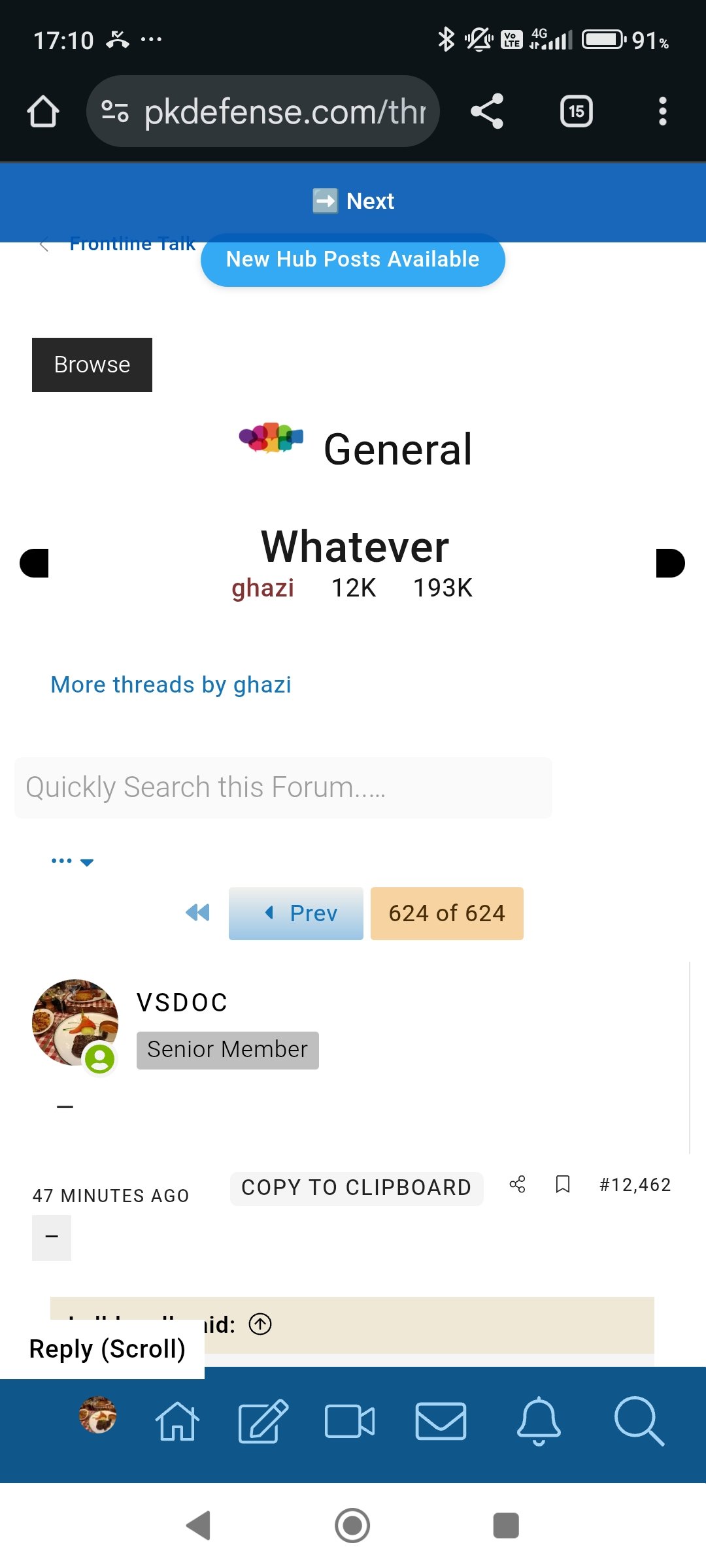Open the browser overflow menu
Screen dimensions: 706x1568
(x=662, y=111)
